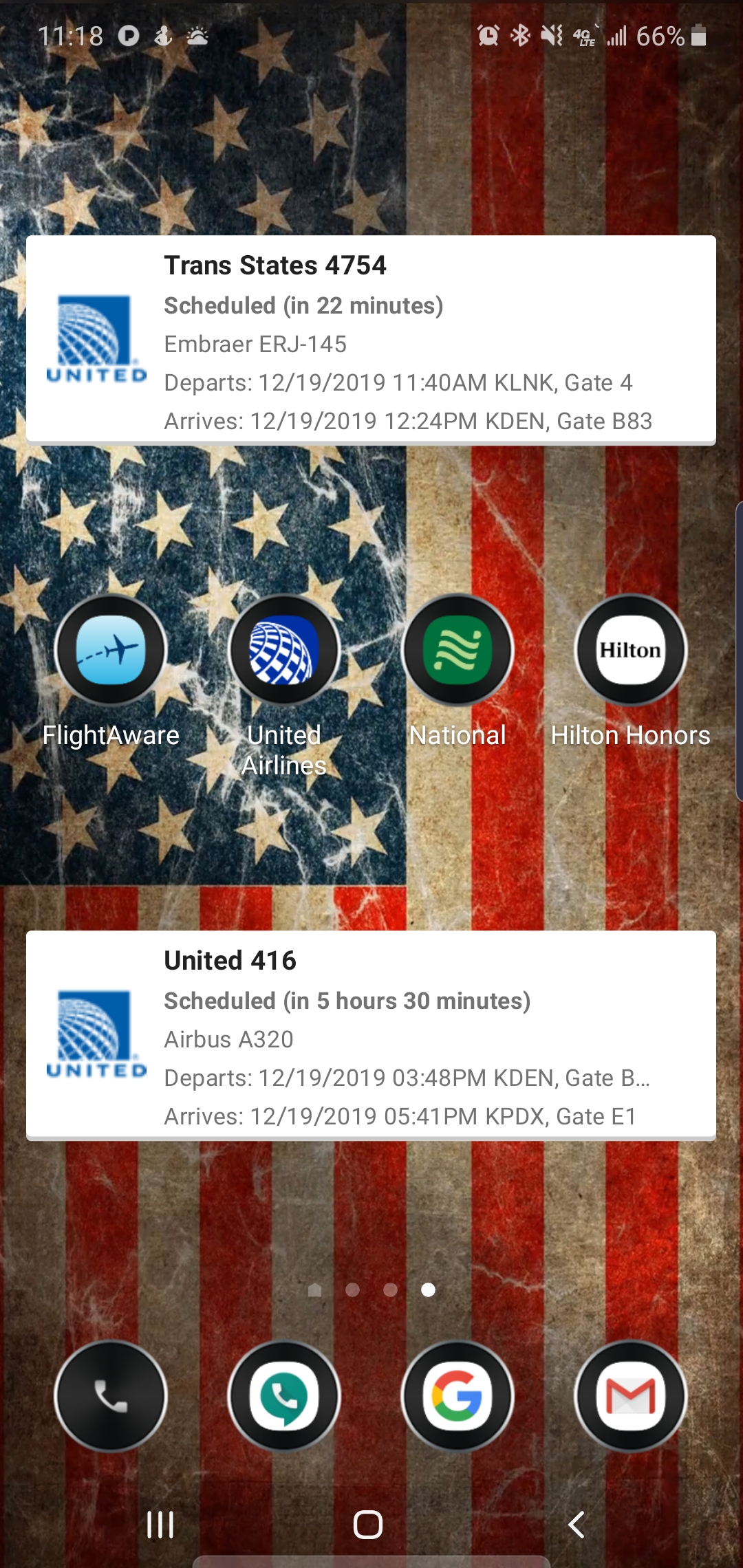Image resolution: width=743 pixels, height=1568 pixels.
Task: Open the Hilton Honors app
Action: point(630,651)
